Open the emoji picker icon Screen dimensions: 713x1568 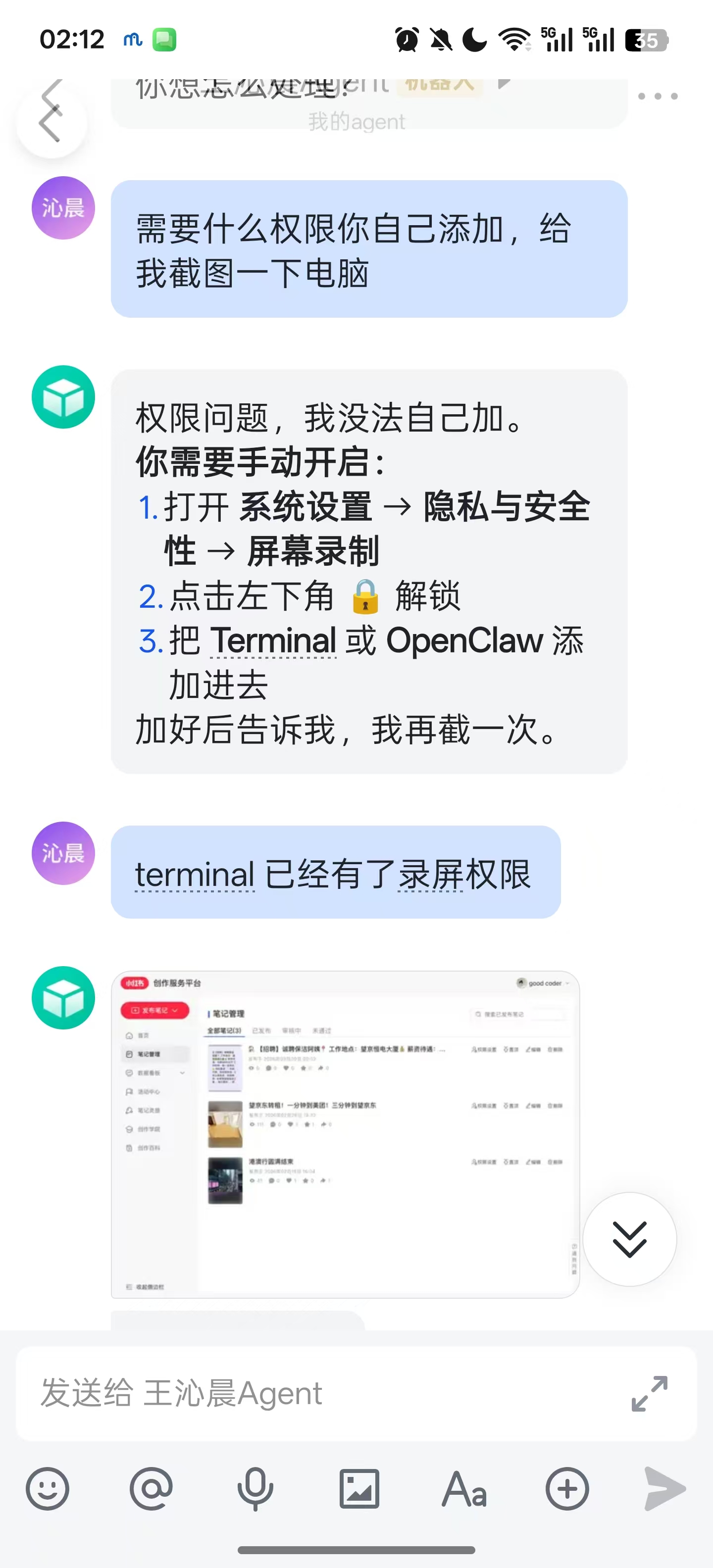pos(49,1489)
